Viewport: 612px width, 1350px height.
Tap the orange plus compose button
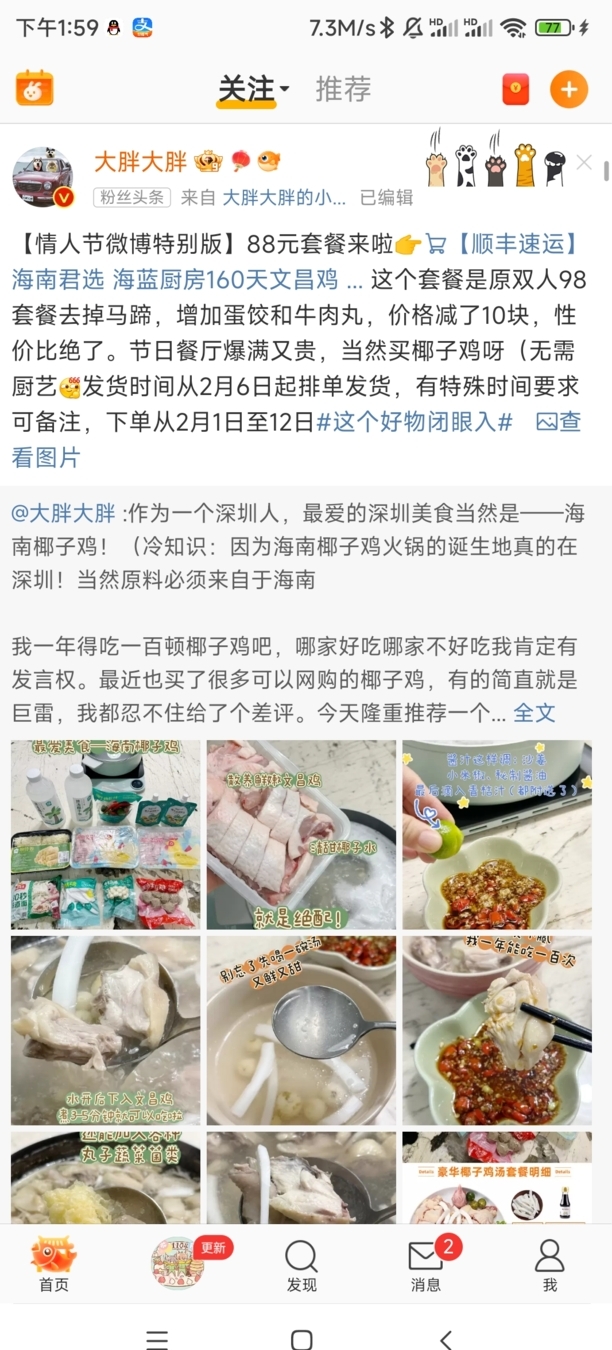click(x=568, y=89)
